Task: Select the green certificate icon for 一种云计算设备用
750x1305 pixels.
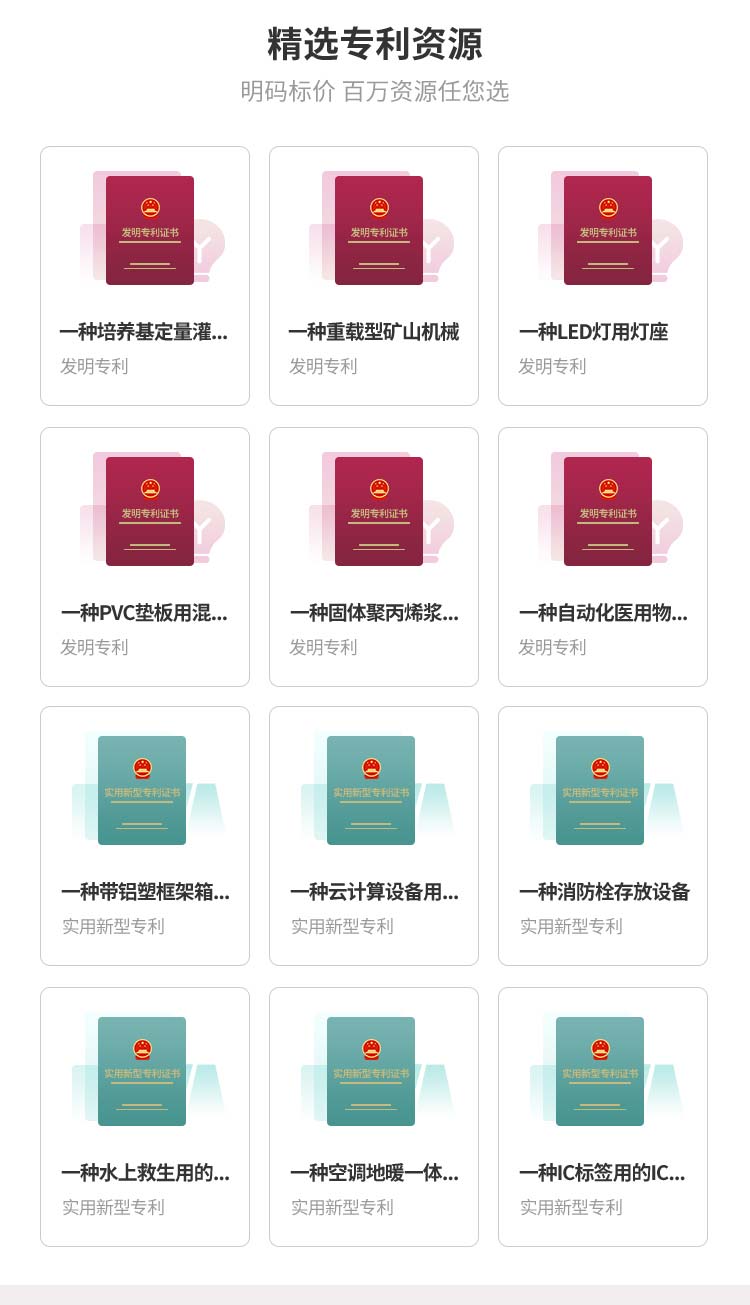Action: (x=374, y=787)
